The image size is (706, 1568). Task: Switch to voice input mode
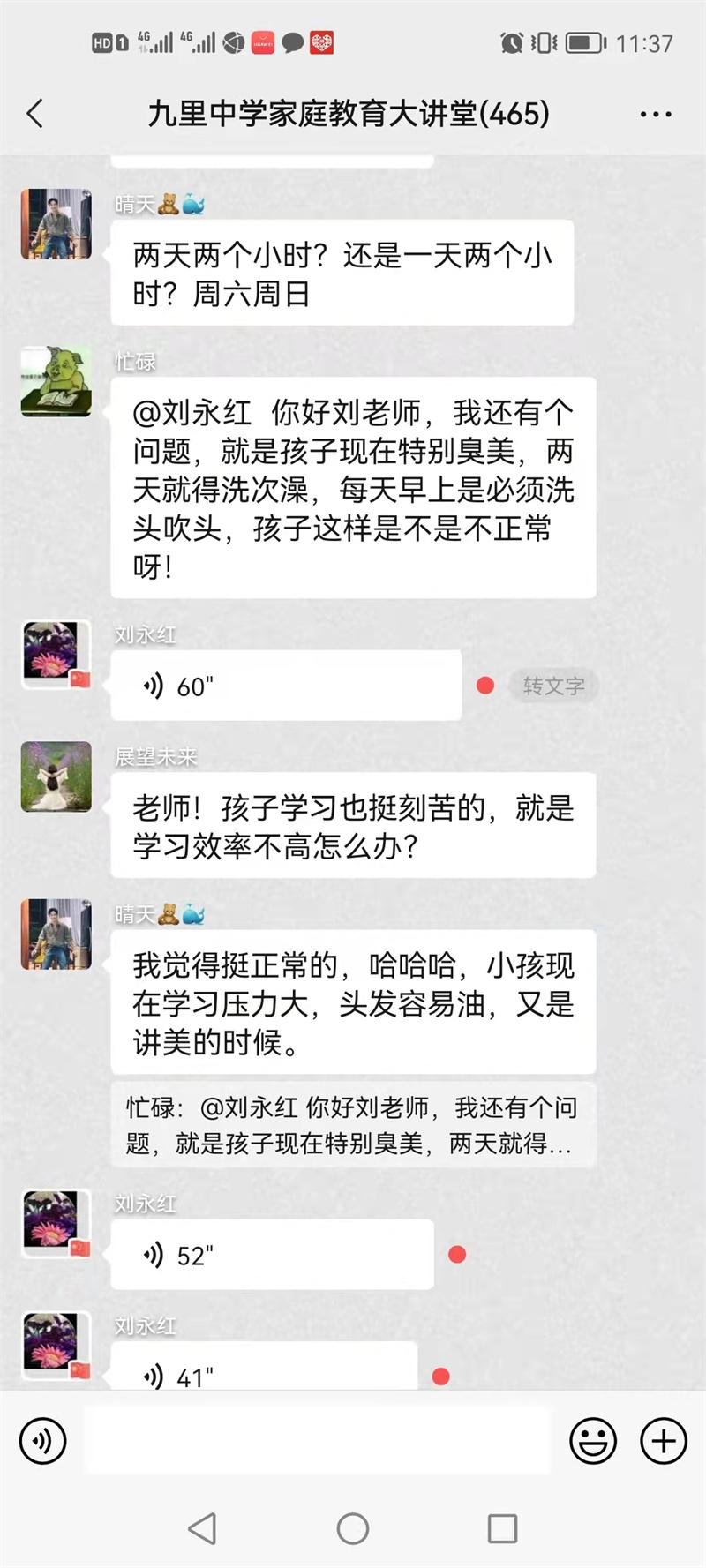(42, 1441)
